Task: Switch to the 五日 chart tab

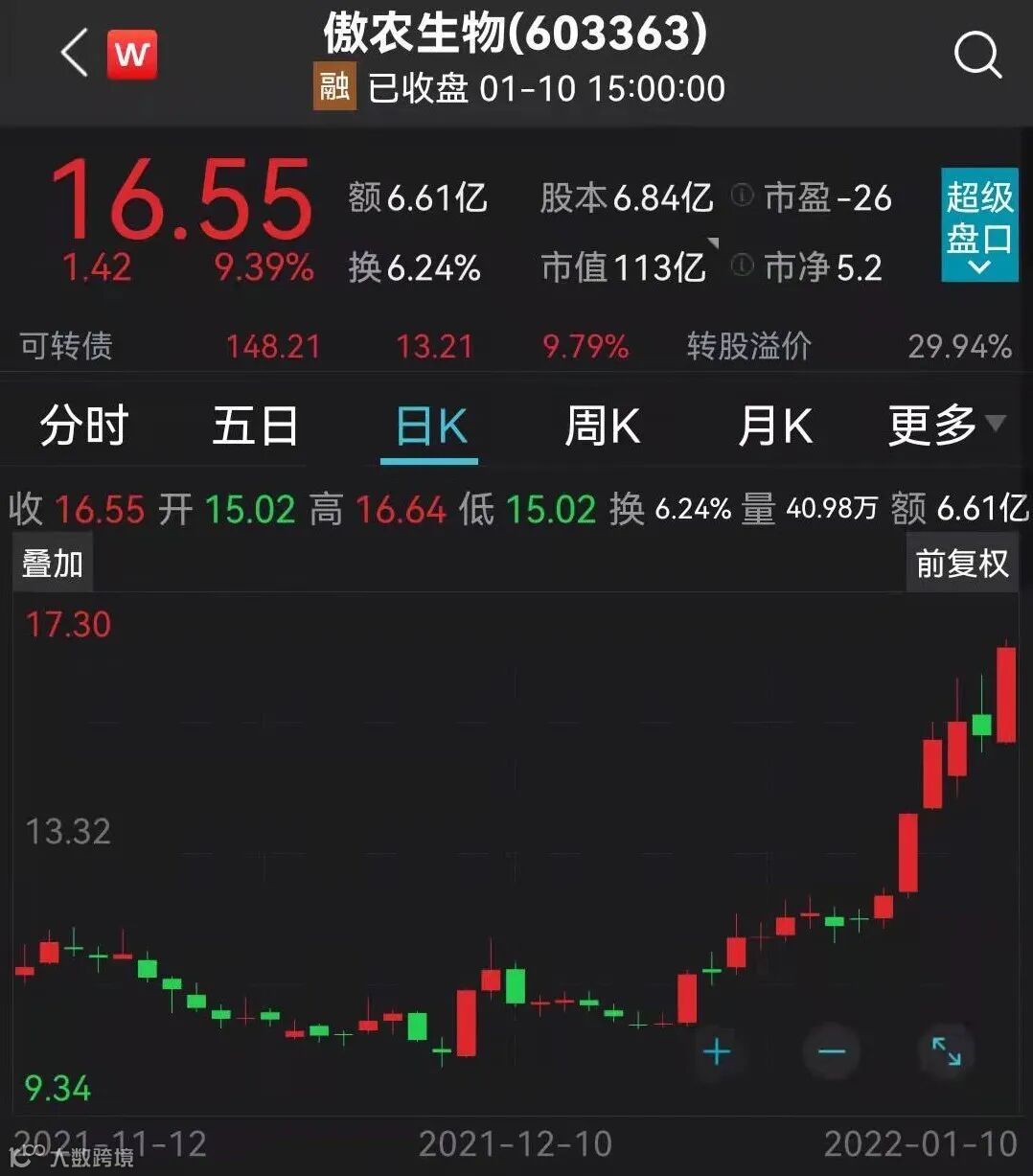Action: 255,426
